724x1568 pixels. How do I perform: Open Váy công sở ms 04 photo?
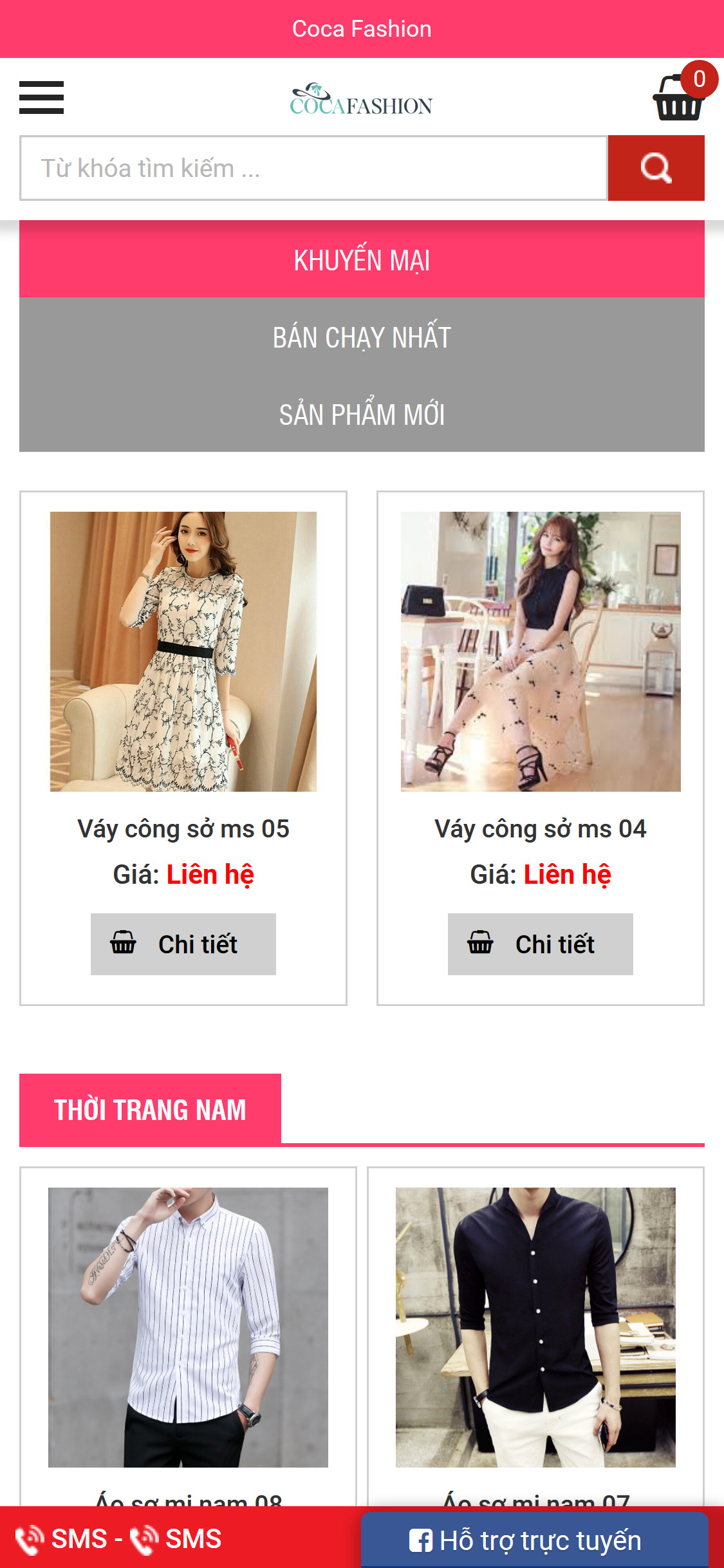pos(541,651)
